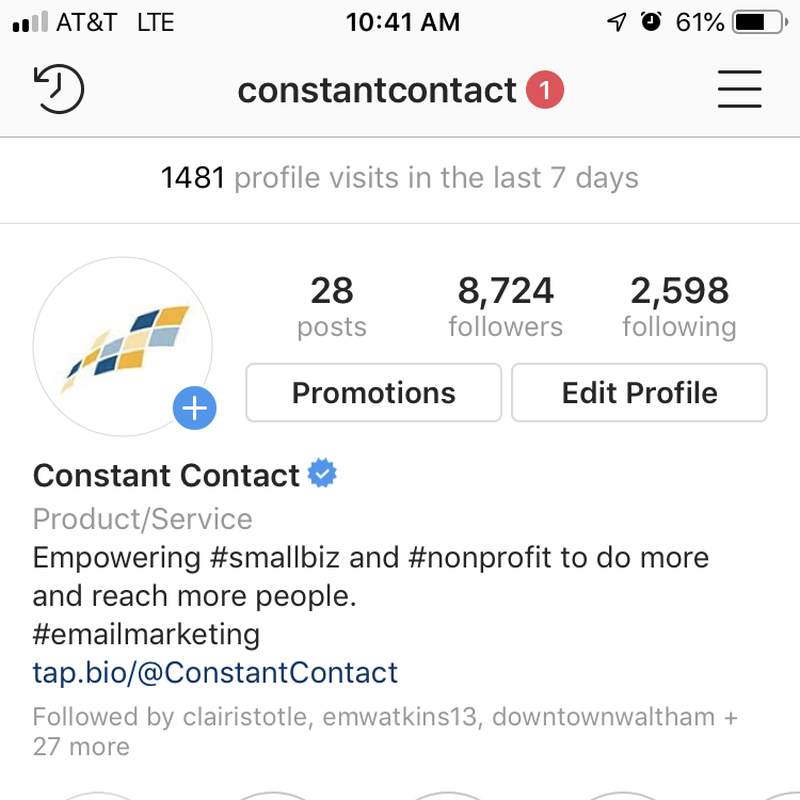Open the tap.bio/@ConstantContact link
The image size is (800, 800).
(x=215, y=672)
